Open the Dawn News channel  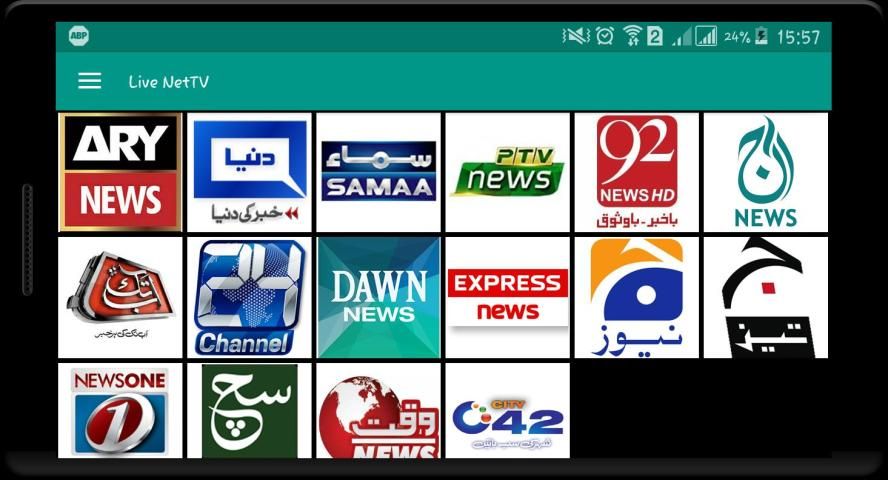click(378, 297)
